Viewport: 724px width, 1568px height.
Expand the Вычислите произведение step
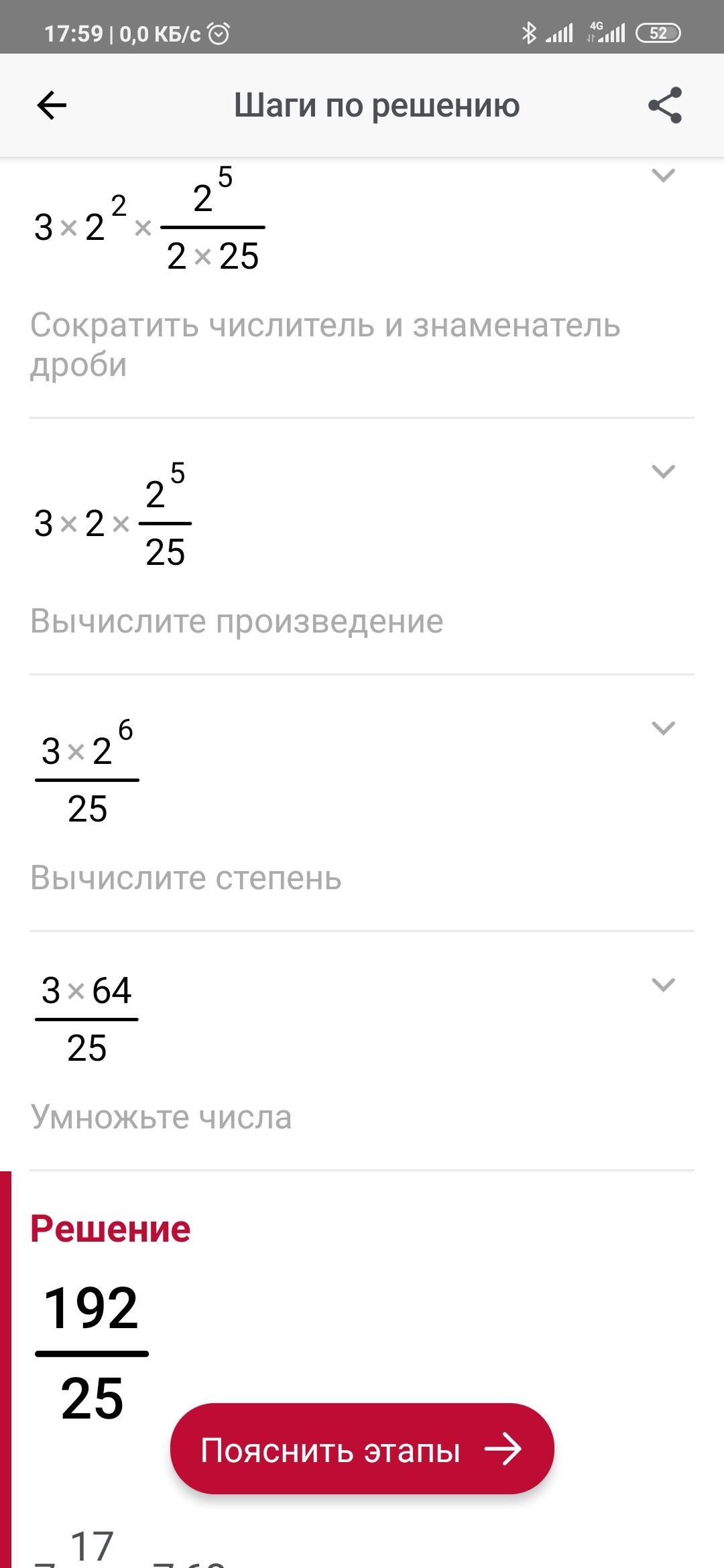[x=663, y=472]
